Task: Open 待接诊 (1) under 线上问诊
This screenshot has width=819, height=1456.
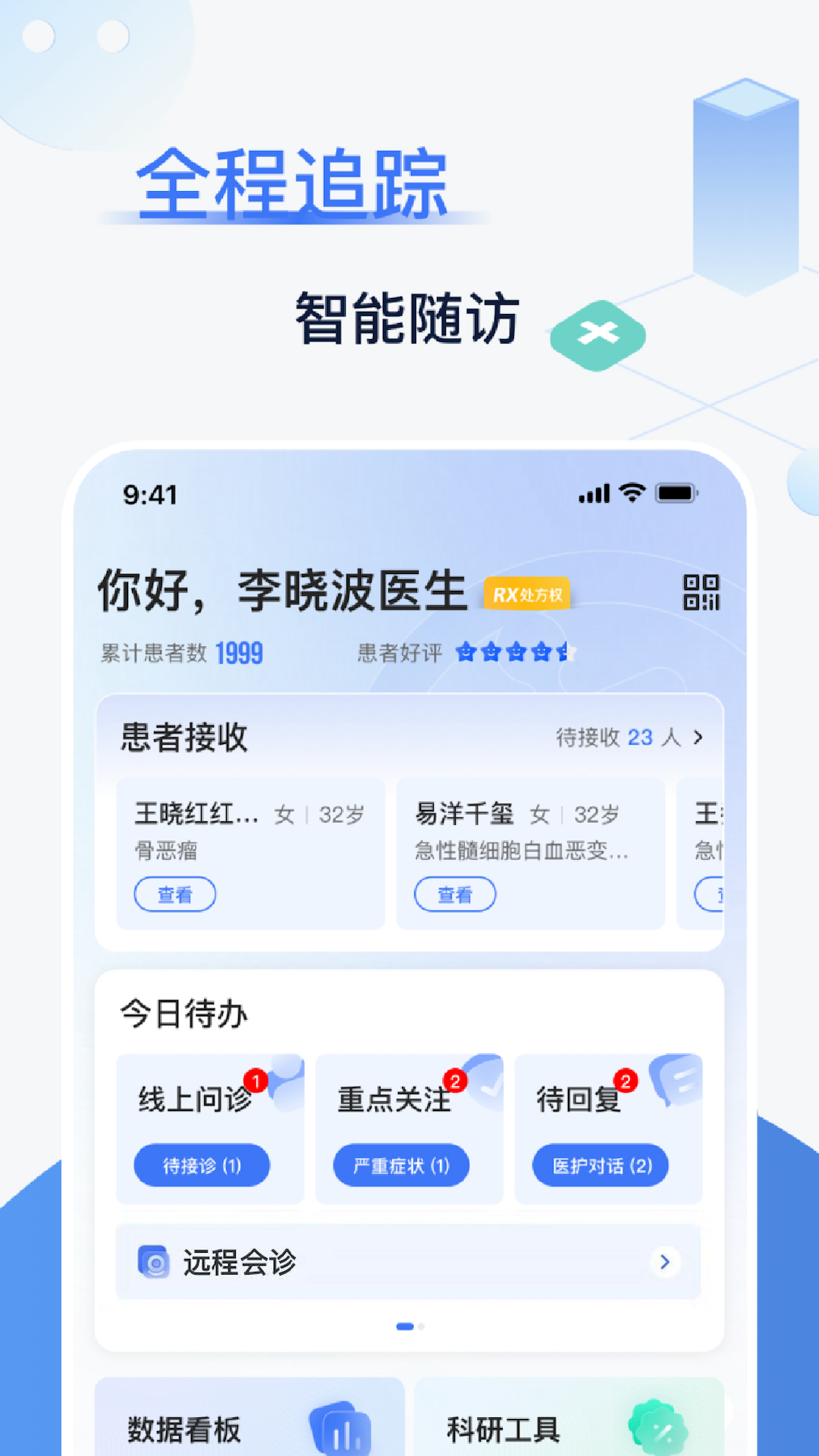Action: point(201,1166)
